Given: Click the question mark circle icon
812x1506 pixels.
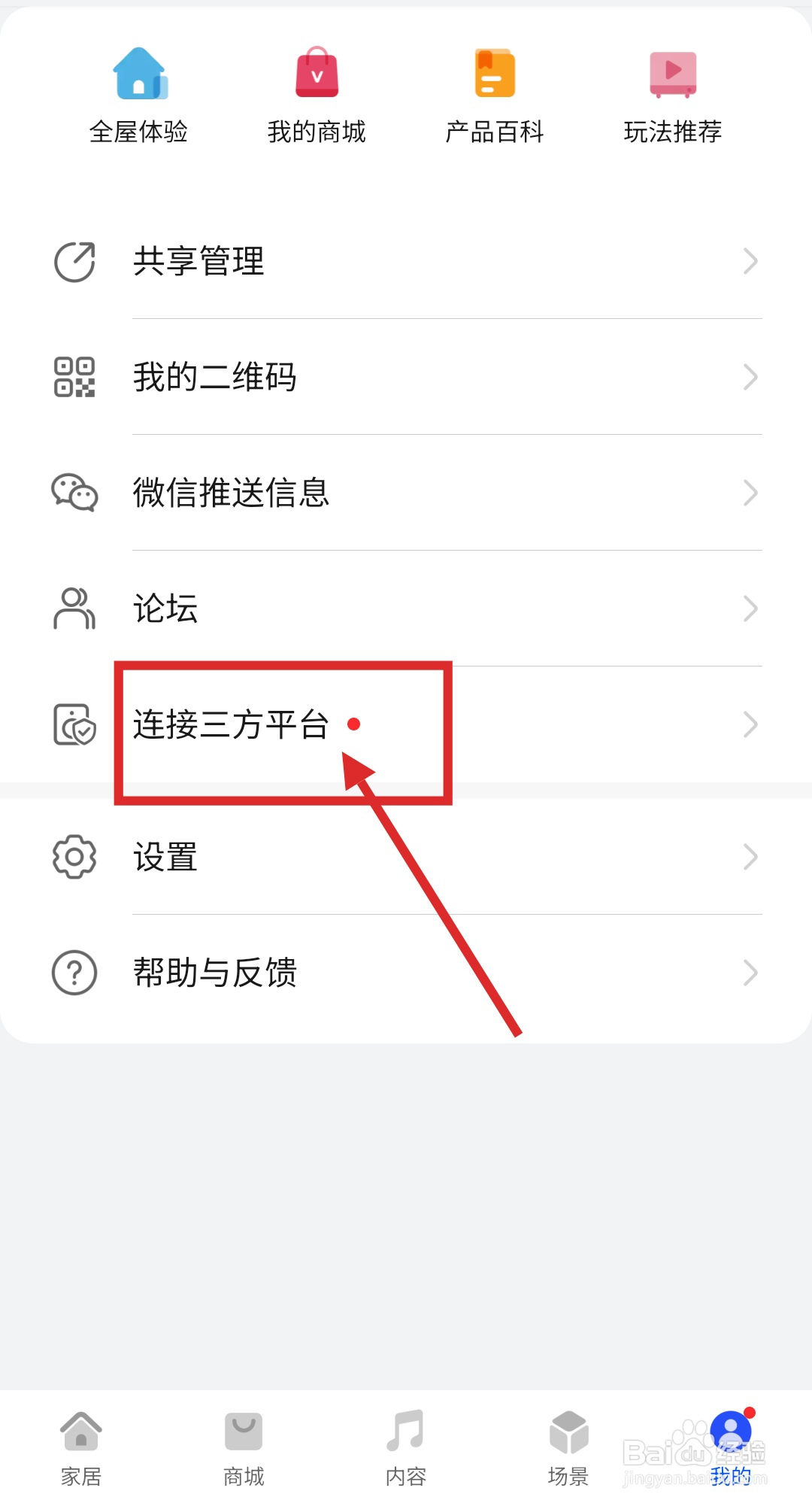Looking at the screenshot, I should tap(74, 973).
